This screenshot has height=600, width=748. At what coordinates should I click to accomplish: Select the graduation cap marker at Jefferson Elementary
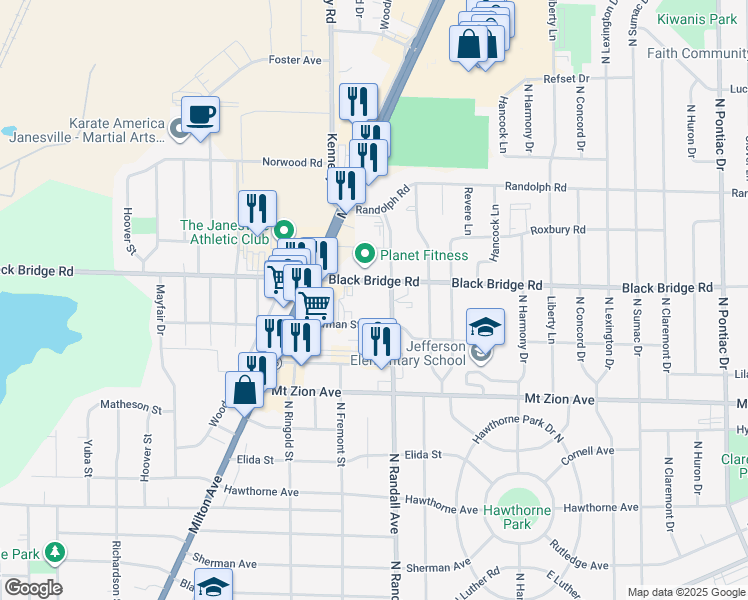coord(485,327)
